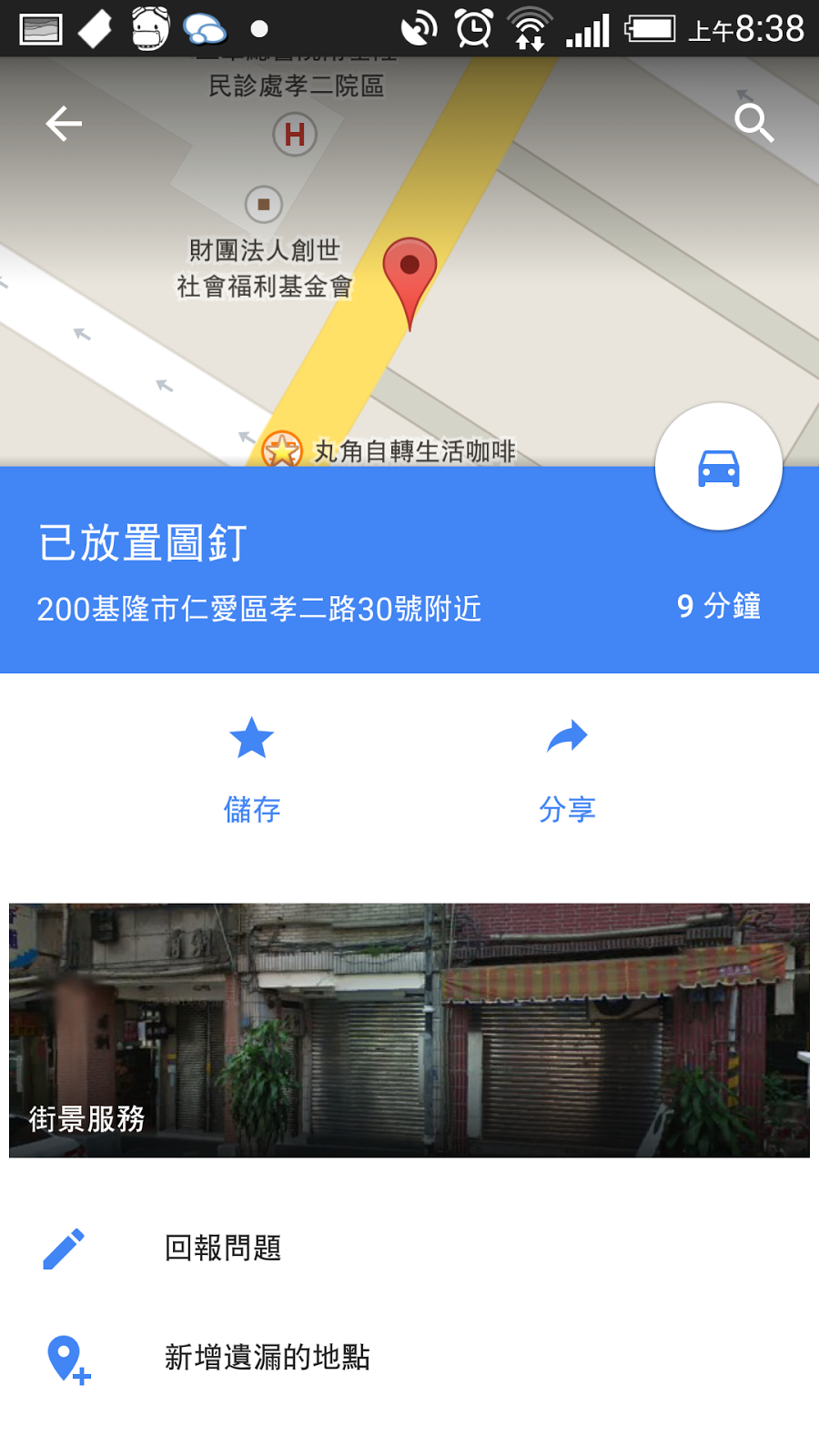This screenshot has width=819, height=1456.
Task: Open the search magnifier icon
Action: pyautogui.click(x=753, y=123)
